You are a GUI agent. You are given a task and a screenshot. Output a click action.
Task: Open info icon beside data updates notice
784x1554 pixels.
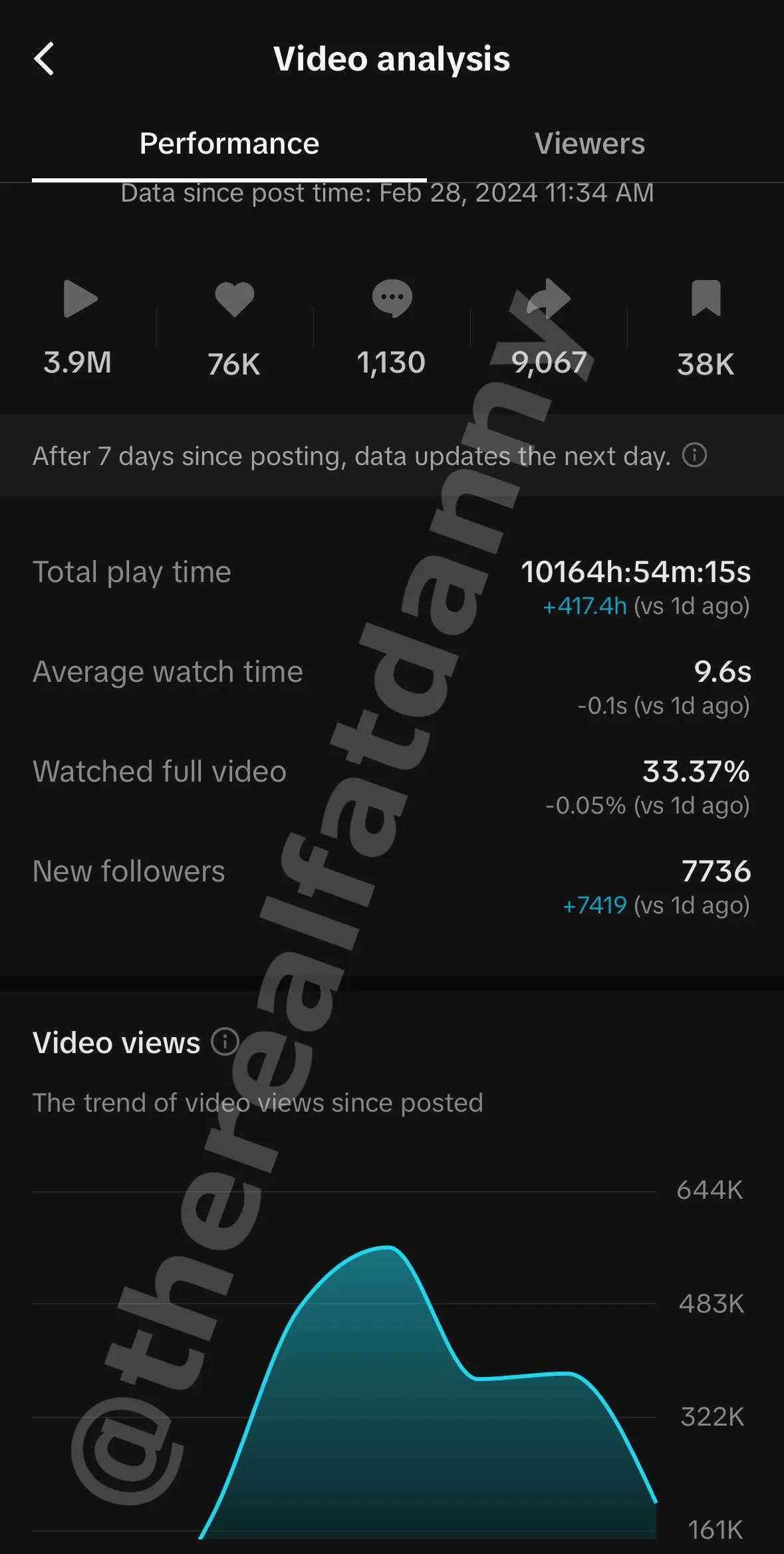pyautogui.click(x=694, y=456)
